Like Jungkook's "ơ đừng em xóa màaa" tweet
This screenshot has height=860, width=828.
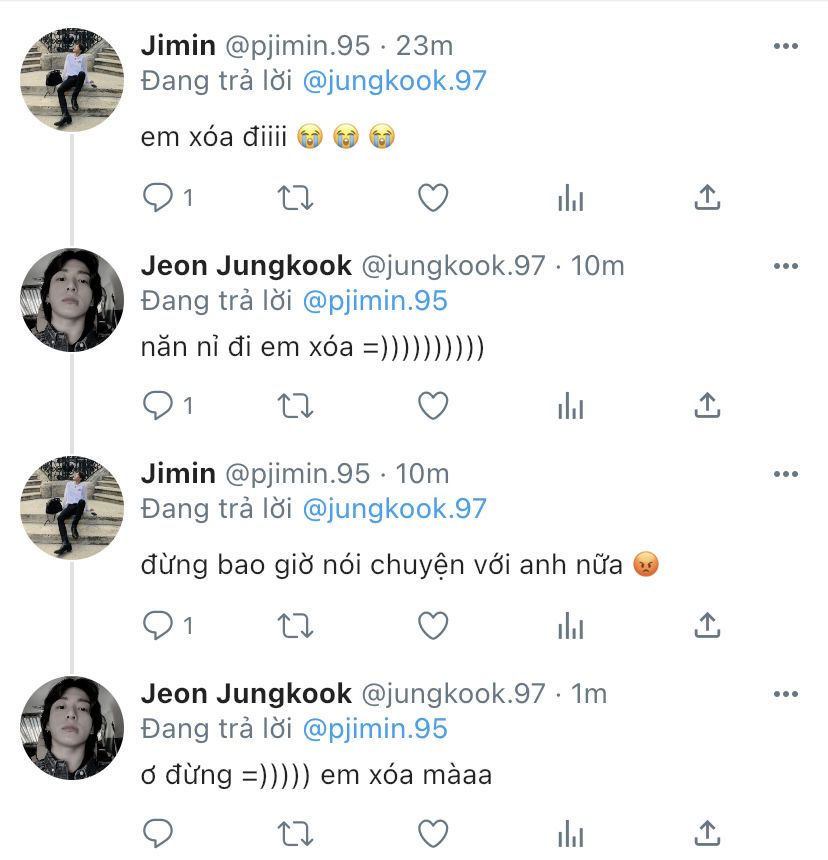(432, 833)
